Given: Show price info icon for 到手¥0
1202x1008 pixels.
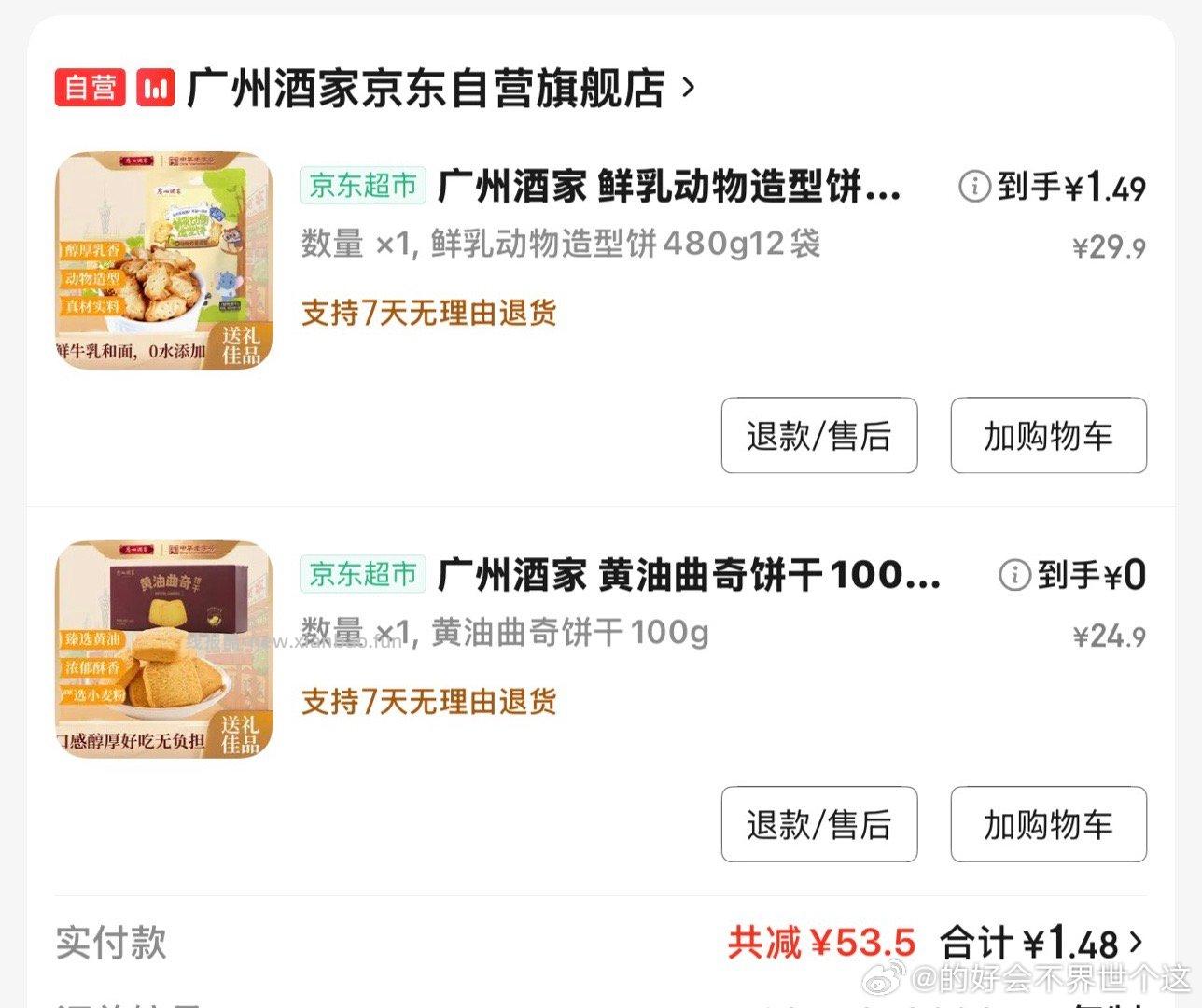Looking at the screenshot, I should 1014,575.
